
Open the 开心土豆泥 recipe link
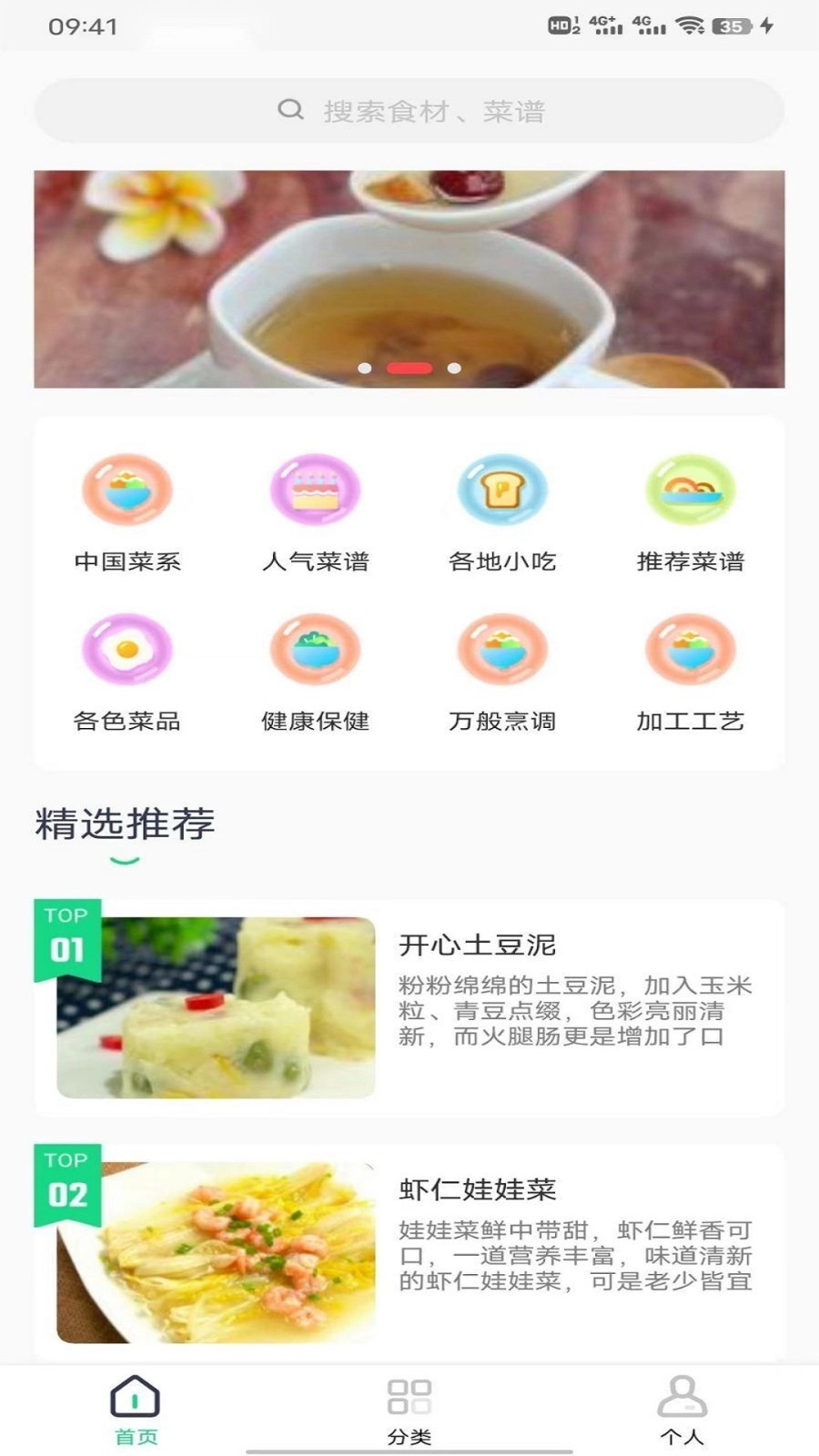(480, 945)
